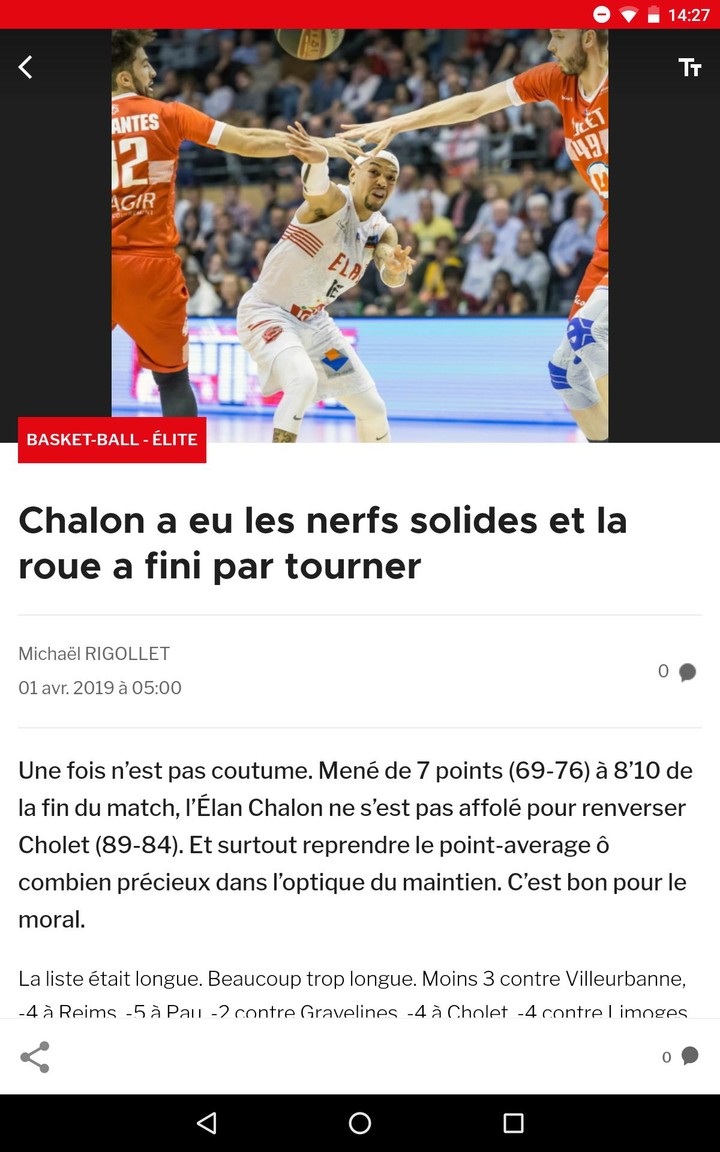Open the text size adjustment option
Screen dimensions: 720x1152
point(689,67)
